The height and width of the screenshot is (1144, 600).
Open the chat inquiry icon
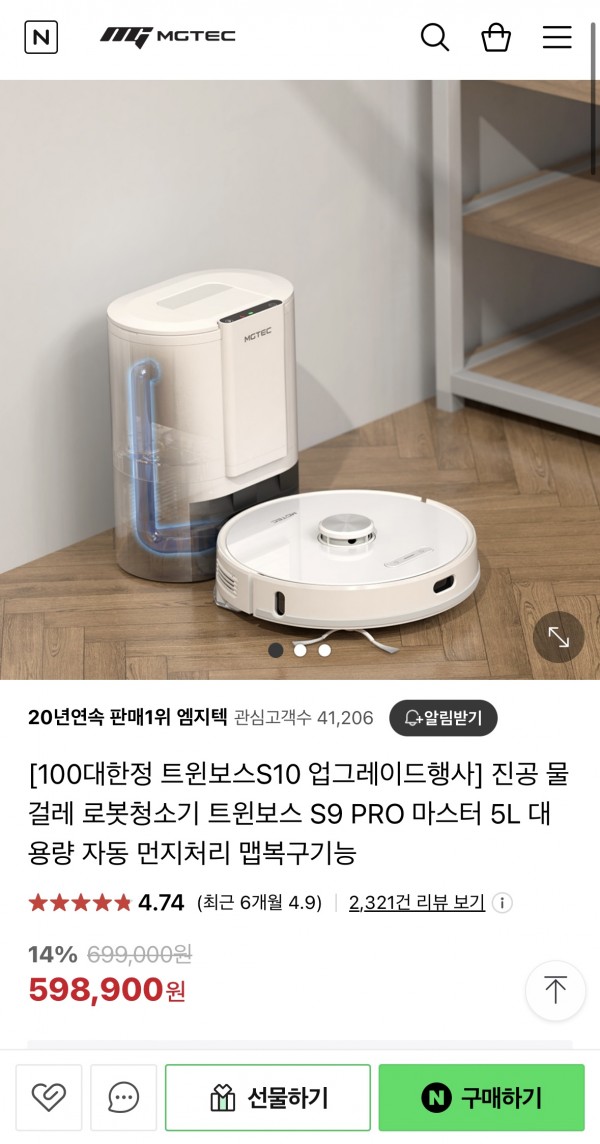[123, 1098]
